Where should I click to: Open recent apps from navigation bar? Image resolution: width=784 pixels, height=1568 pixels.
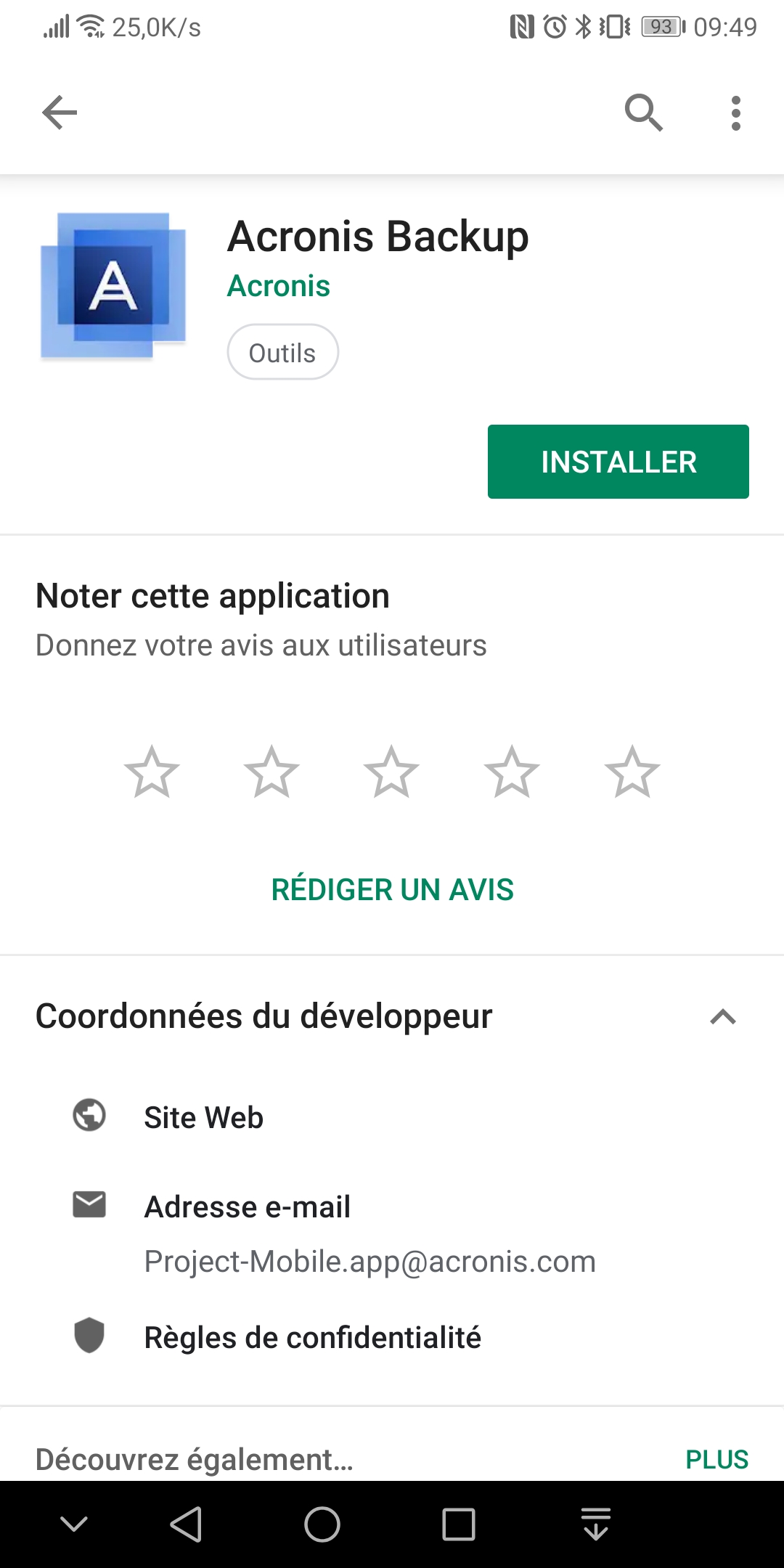pos(459,1524)
